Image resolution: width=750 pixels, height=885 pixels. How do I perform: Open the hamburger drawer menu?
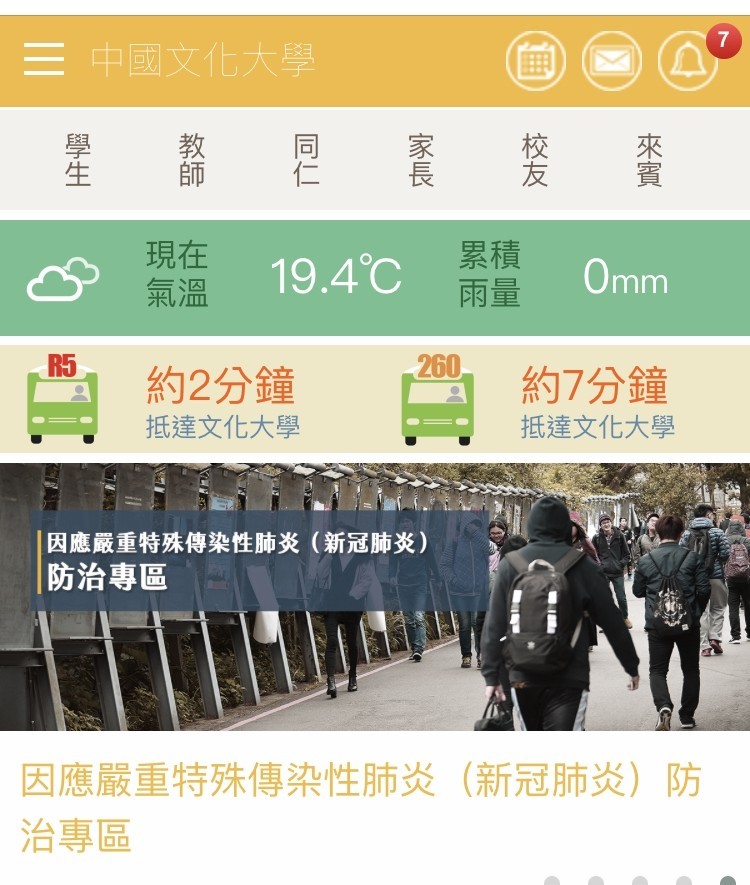(44, 60)
